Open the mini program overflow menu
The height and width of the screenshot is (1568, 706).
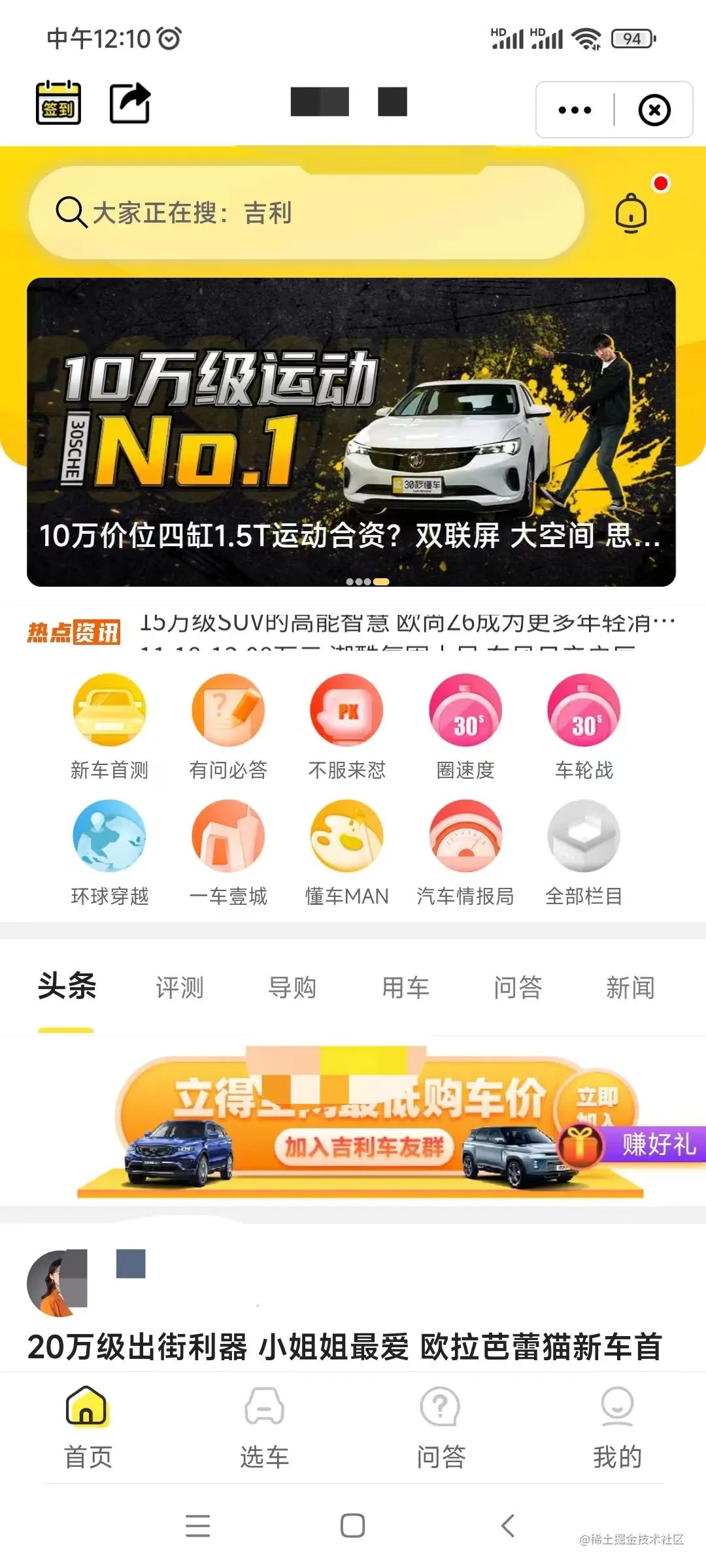tap(575, 110)
